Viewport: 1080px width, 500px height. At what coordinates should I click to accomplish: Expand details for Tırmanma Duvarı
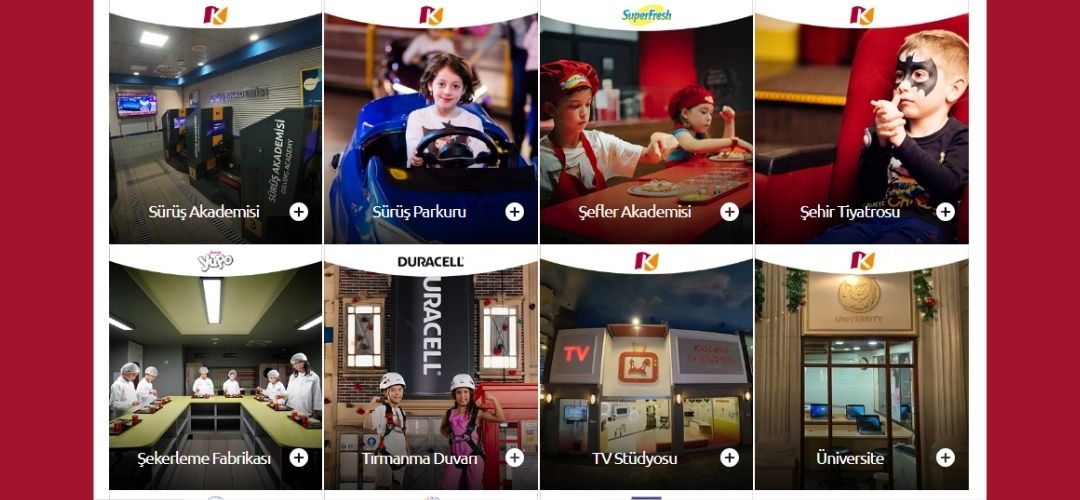[514, 457]
